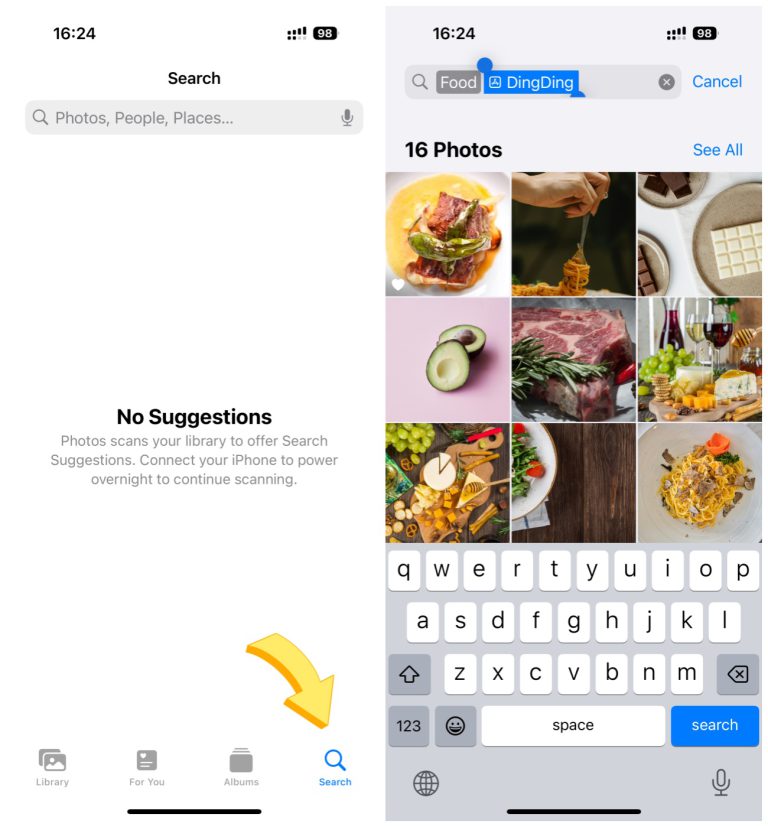Screen dimensions: 768x827
Task: Tap the Photos, People, Places search field
Action: [x=180, y=118]
